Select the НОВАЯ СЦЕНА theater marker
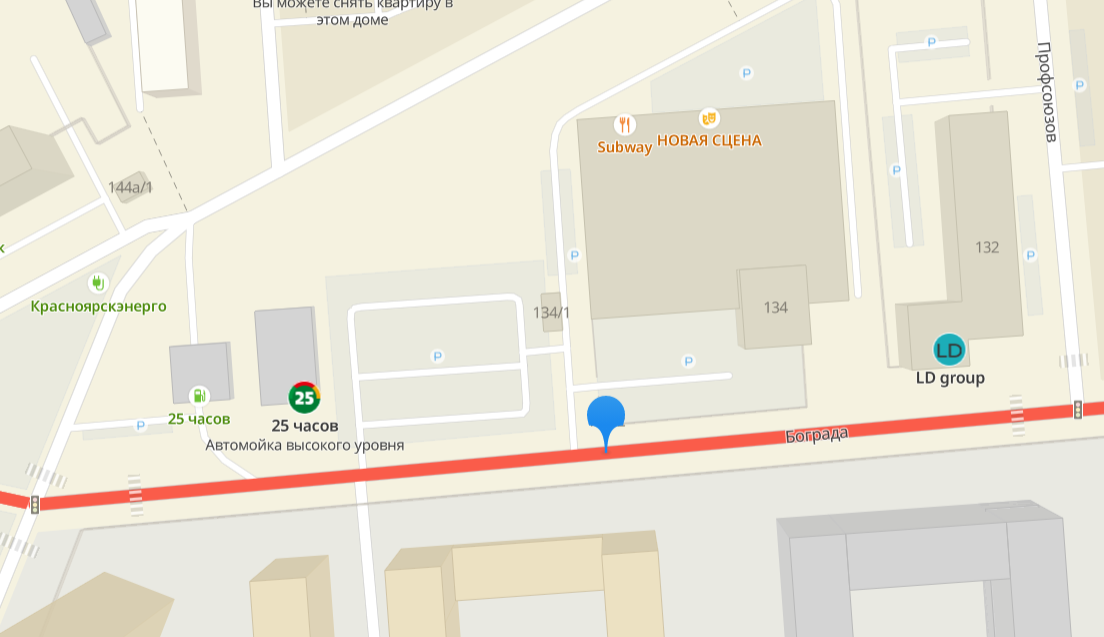Image resolution: width=1104 pixels, height=637 pixels. (x=709, y=119)
